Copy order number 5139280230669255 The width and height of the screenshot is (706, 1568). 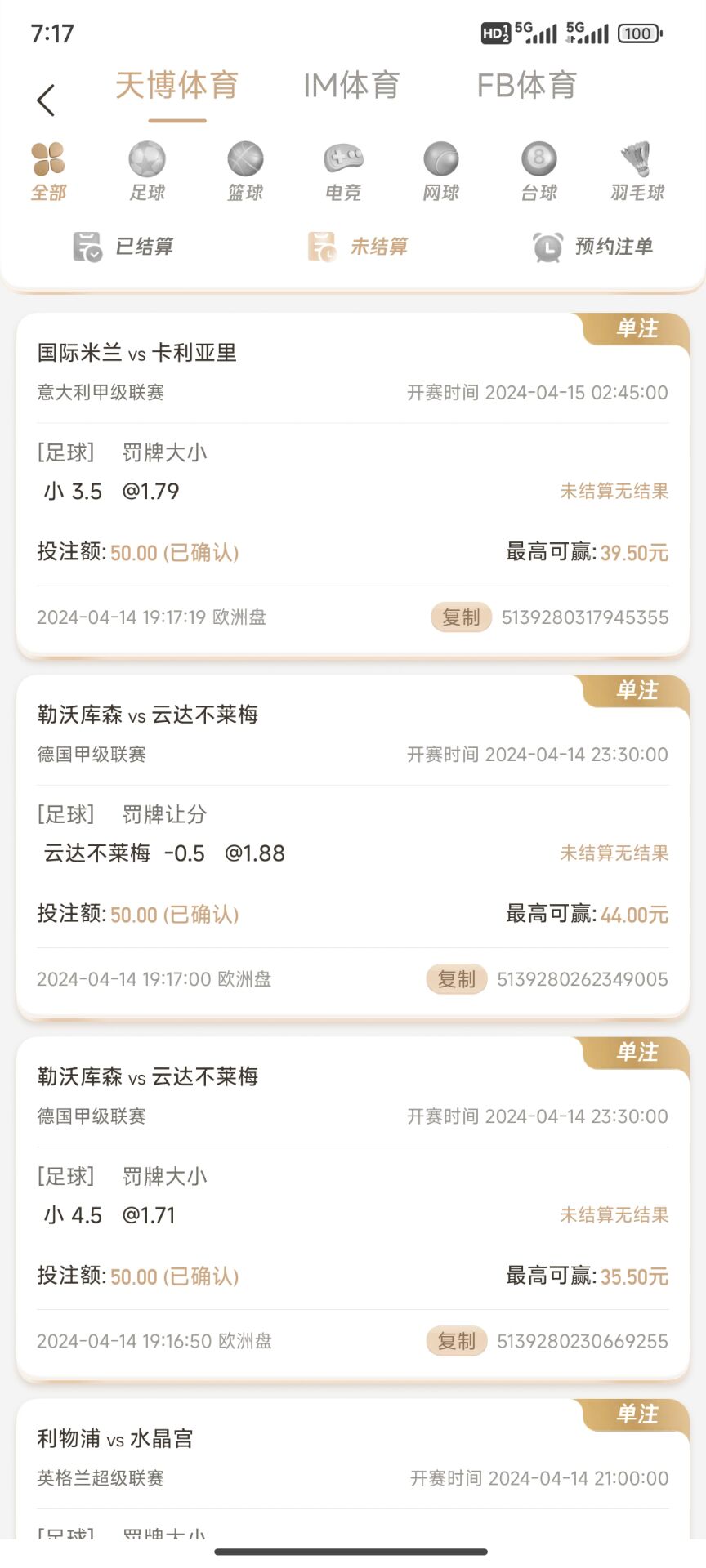point(457,1341)
